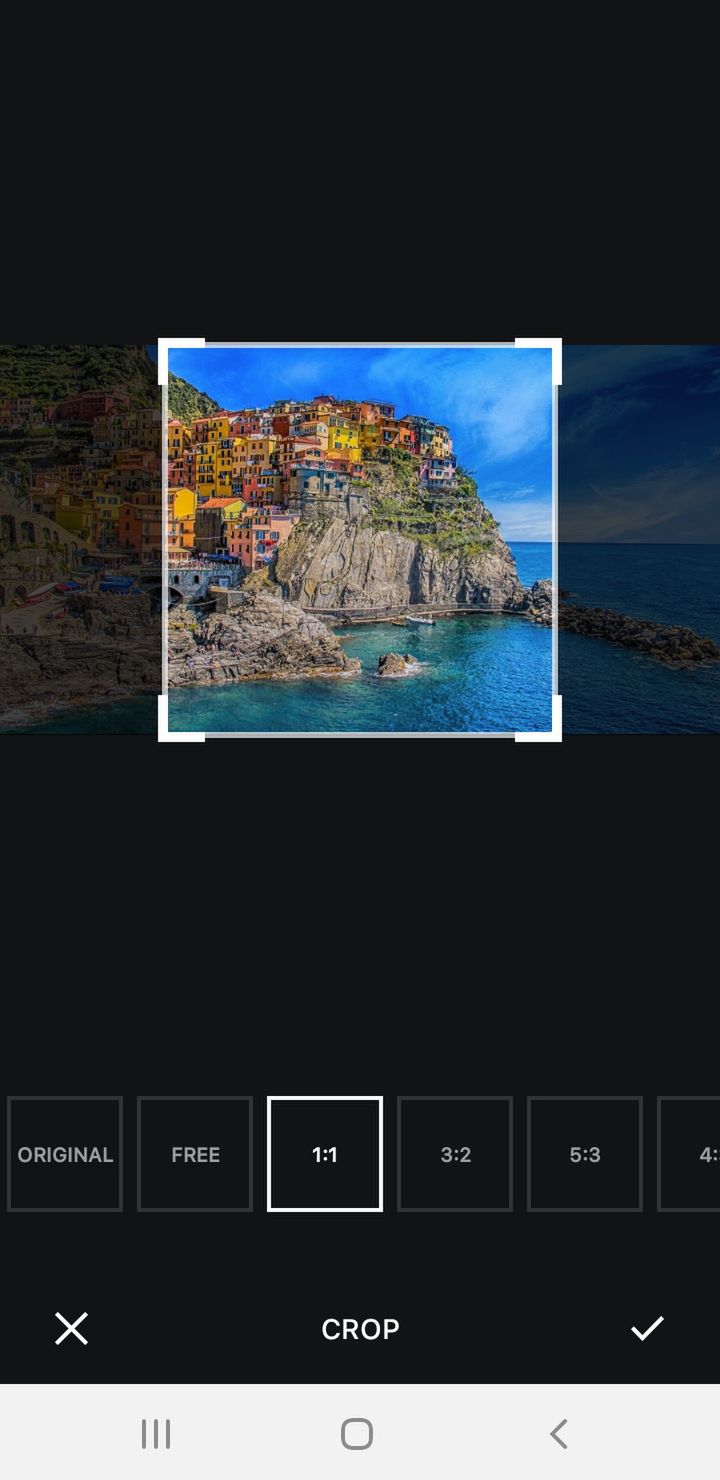Select the 1:1 square ratio
Screen dimensions: 720x1480
[325, 1154]
